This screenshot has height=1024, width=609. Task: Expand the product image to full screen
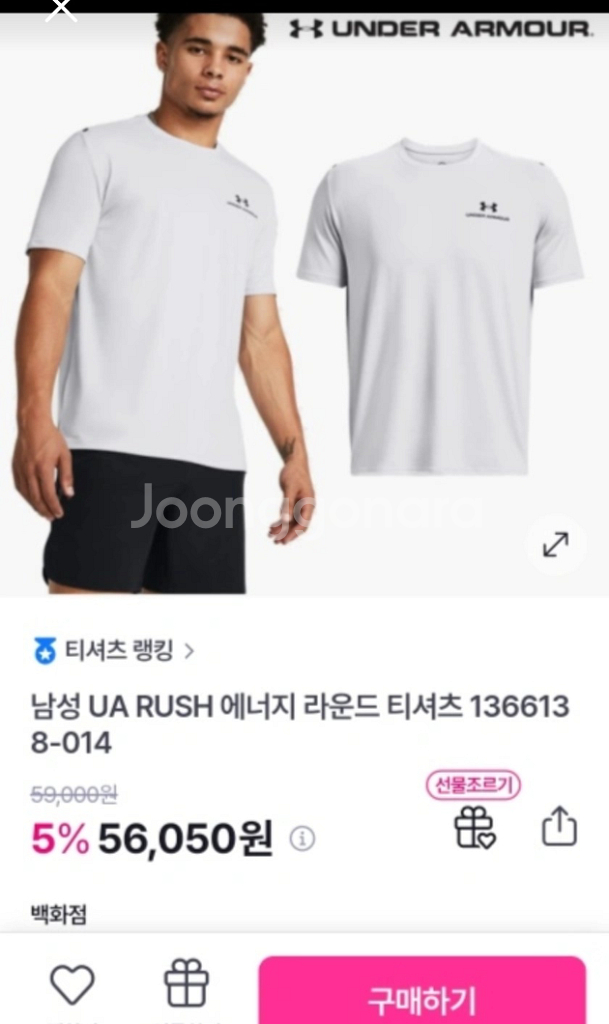[x=555, y=545]
